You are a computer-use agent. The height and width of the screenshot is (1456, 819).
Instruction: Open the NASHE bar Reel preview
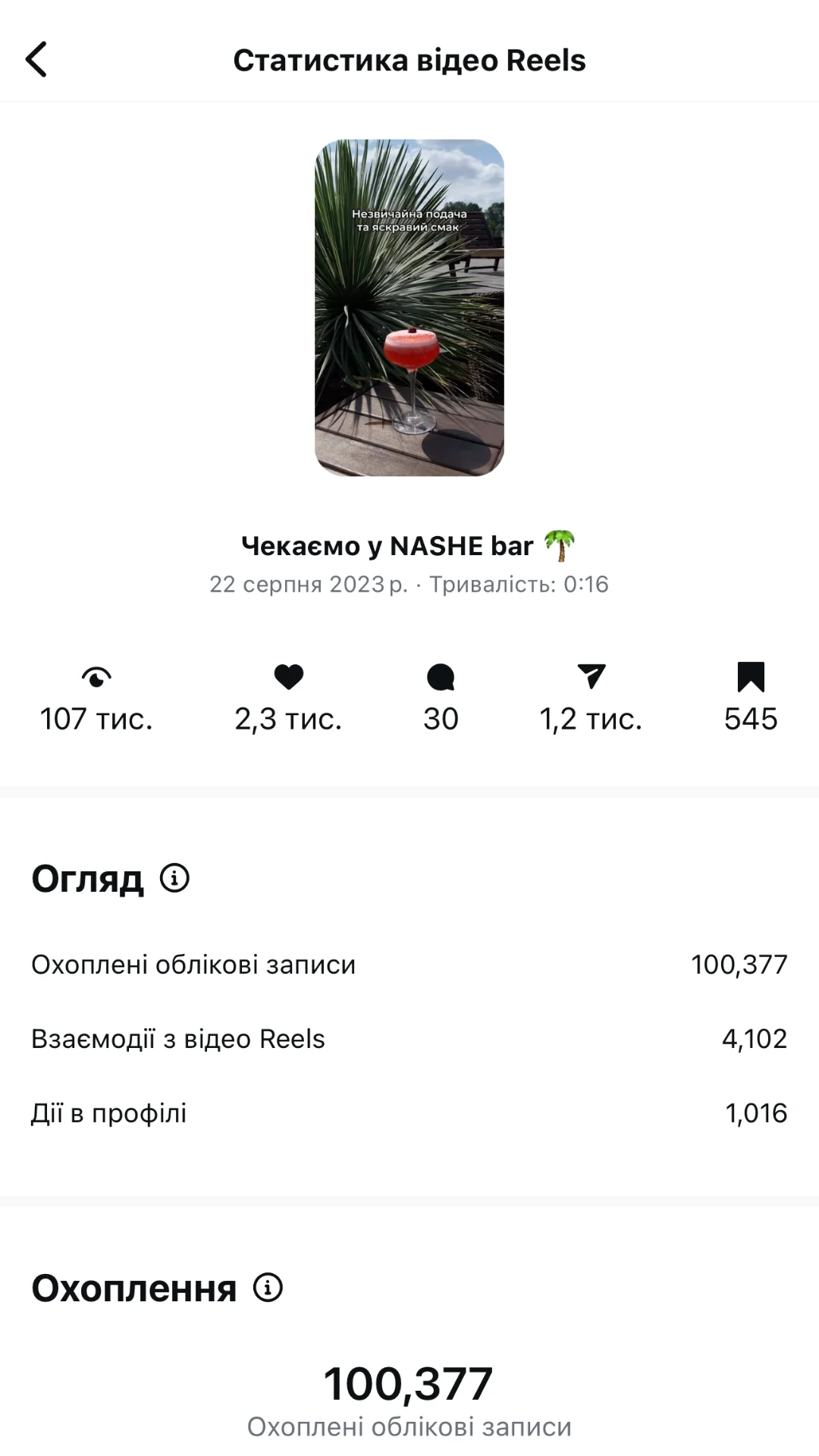tap(409, 308)
